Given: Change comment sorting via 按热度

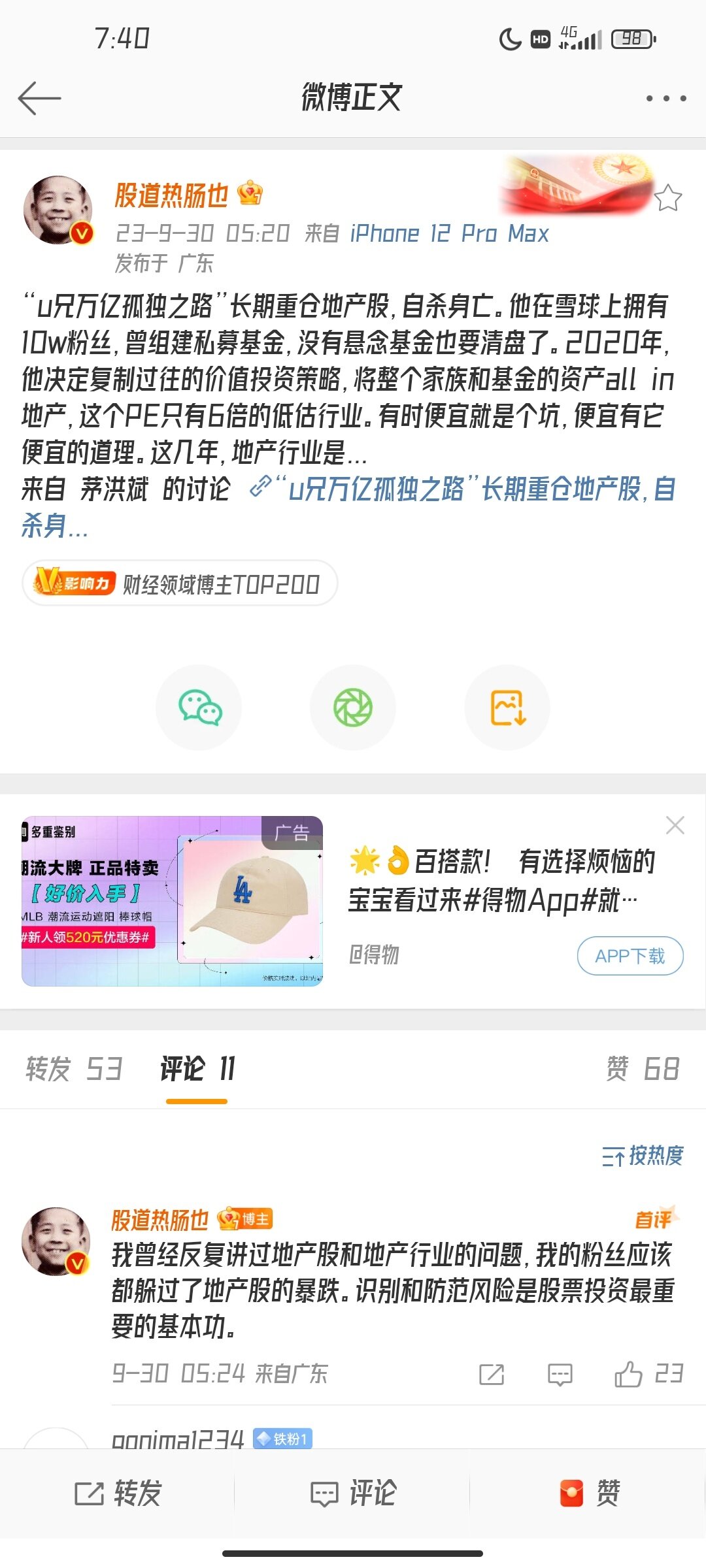Looking at the screenshot, I should (643, 1156).
